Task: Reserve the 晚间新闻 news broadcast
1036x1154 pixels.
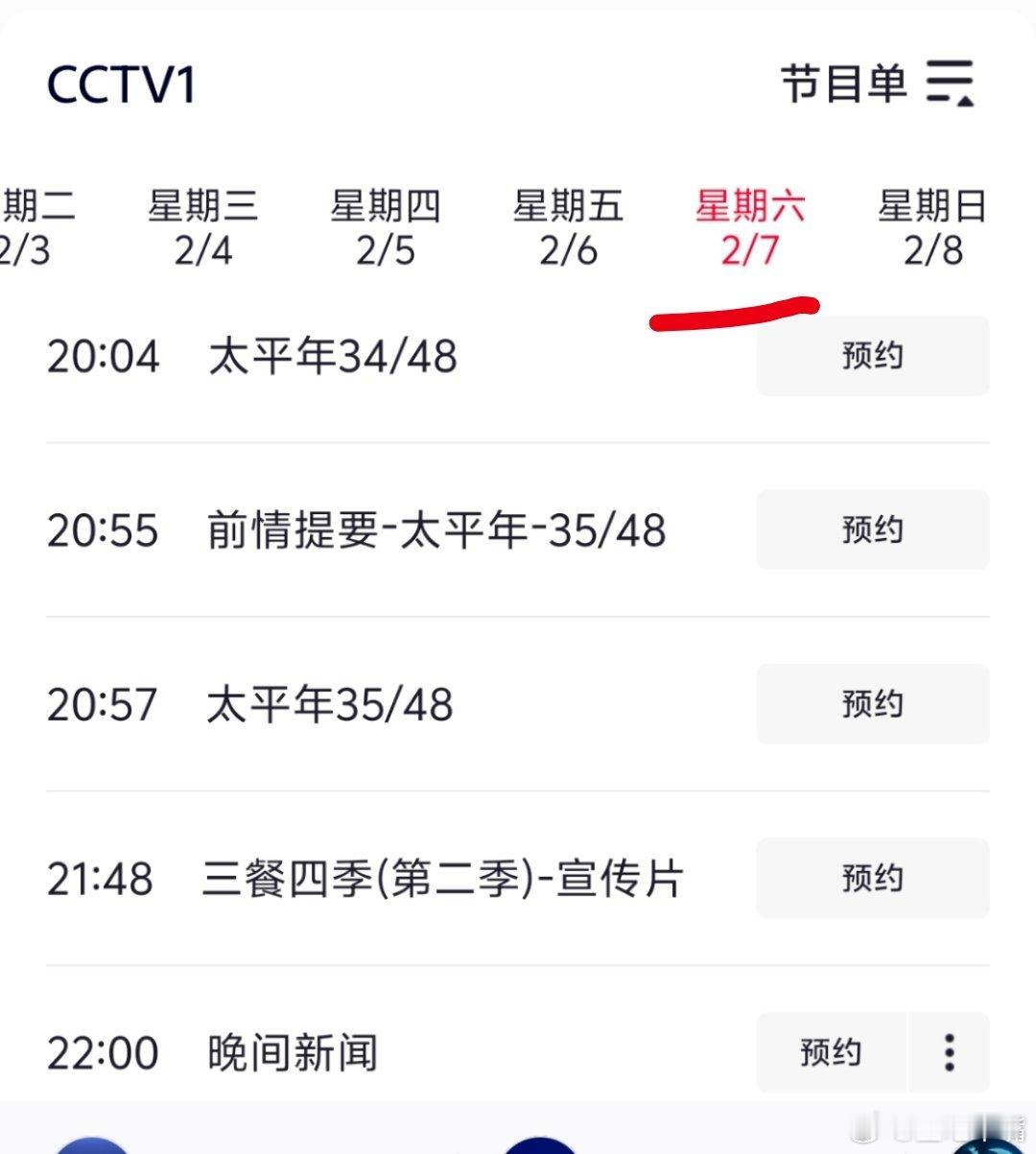Action: point(831,1052)
